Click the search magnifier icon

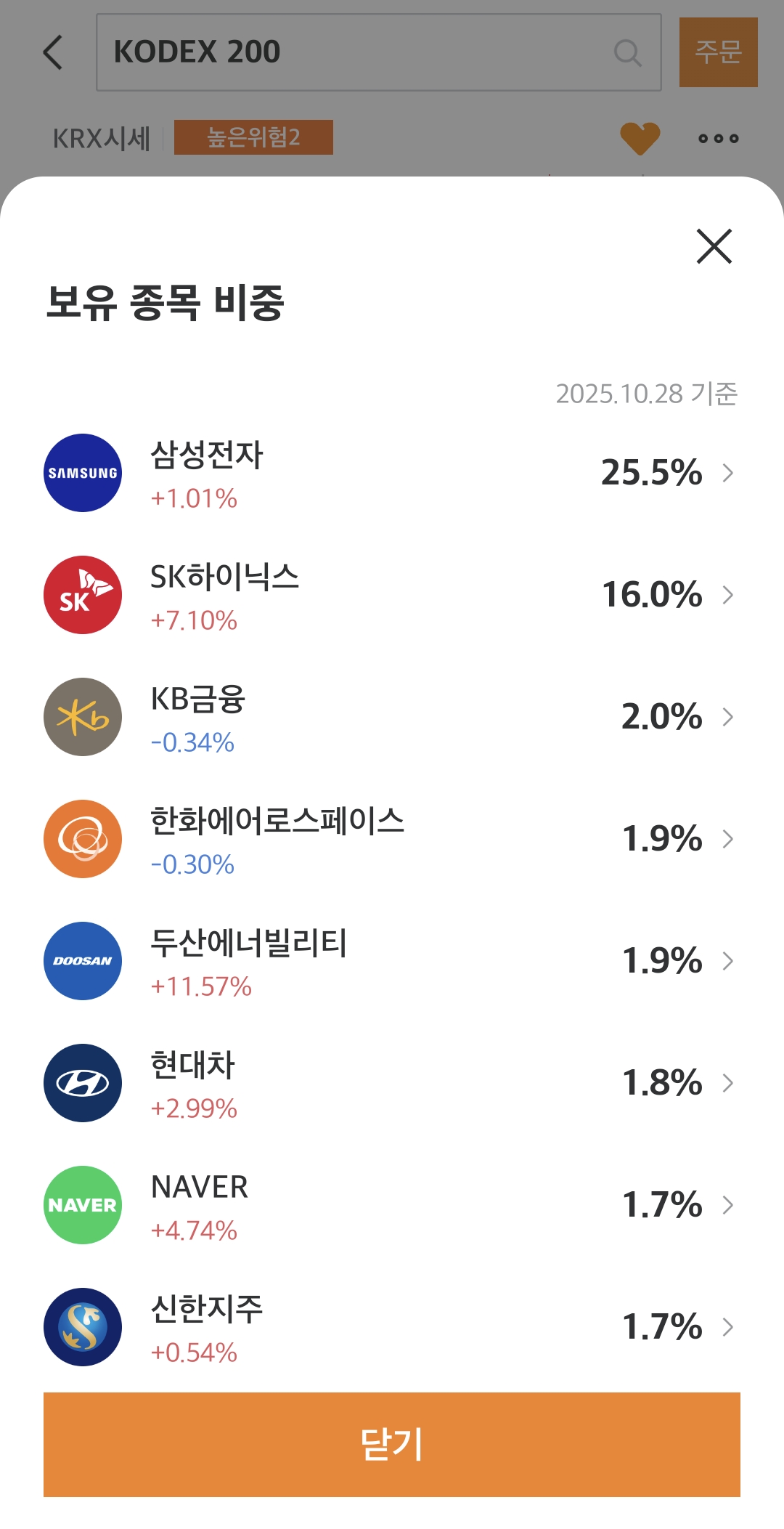[627, 52]
